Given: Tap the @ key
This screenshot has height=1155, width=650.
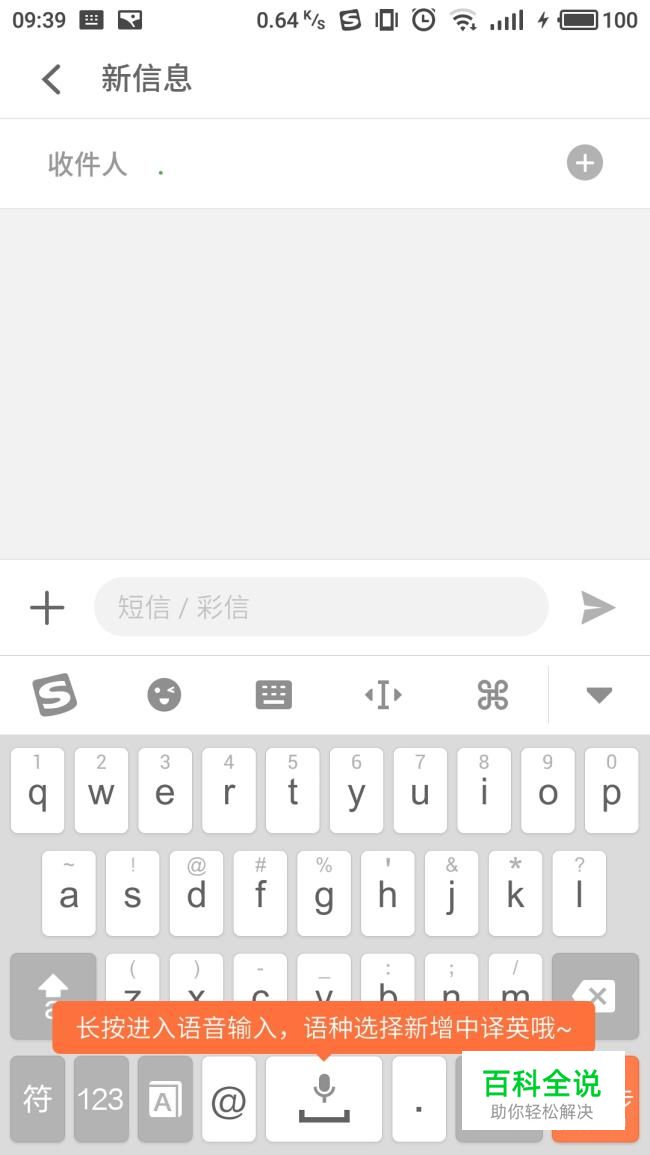Looking at the screenshot, I should coord(229,1101).
